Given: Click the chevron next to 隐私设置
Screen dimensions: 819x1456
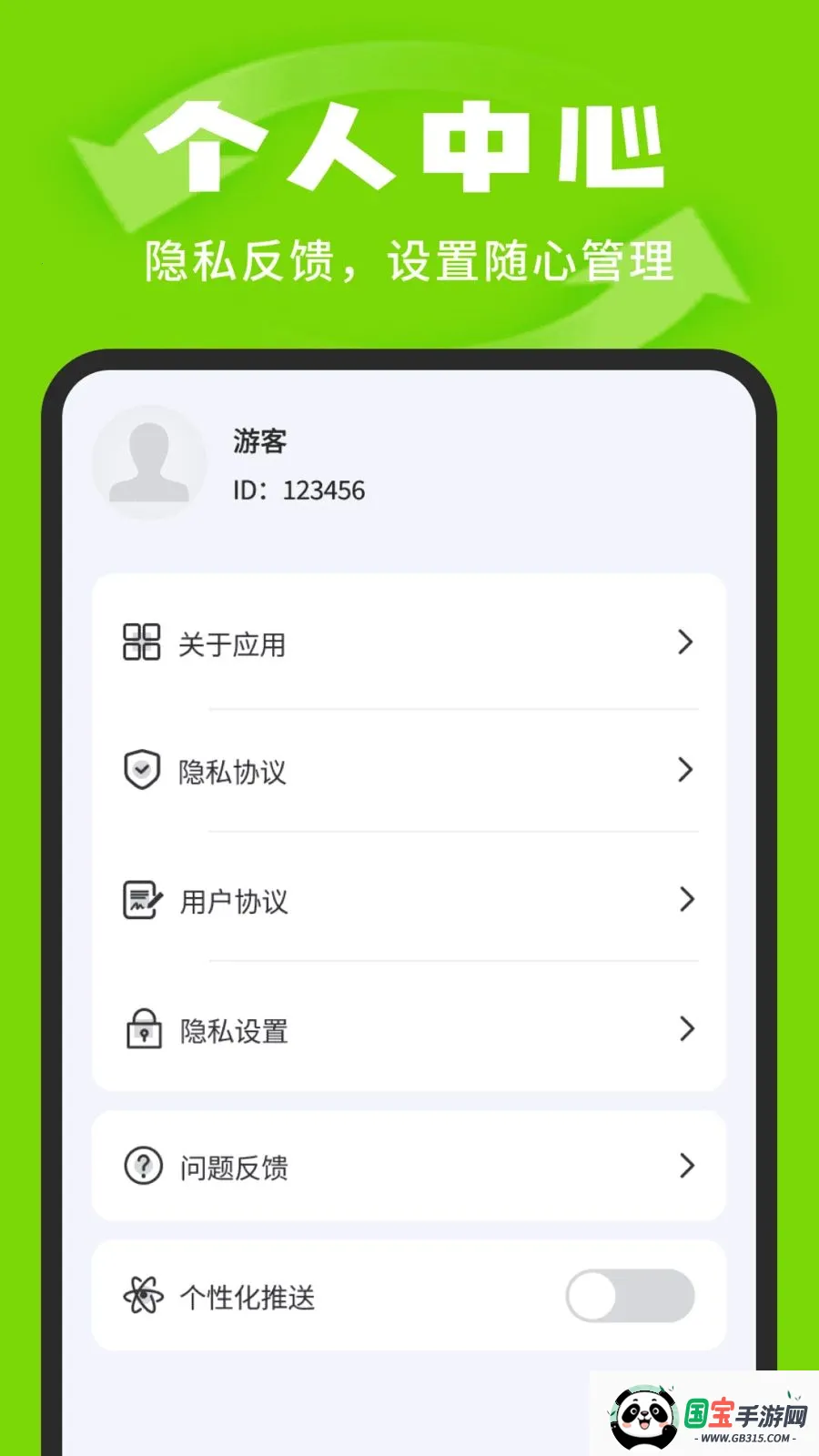Looking at the screenshot, I should pos(685,1030).
